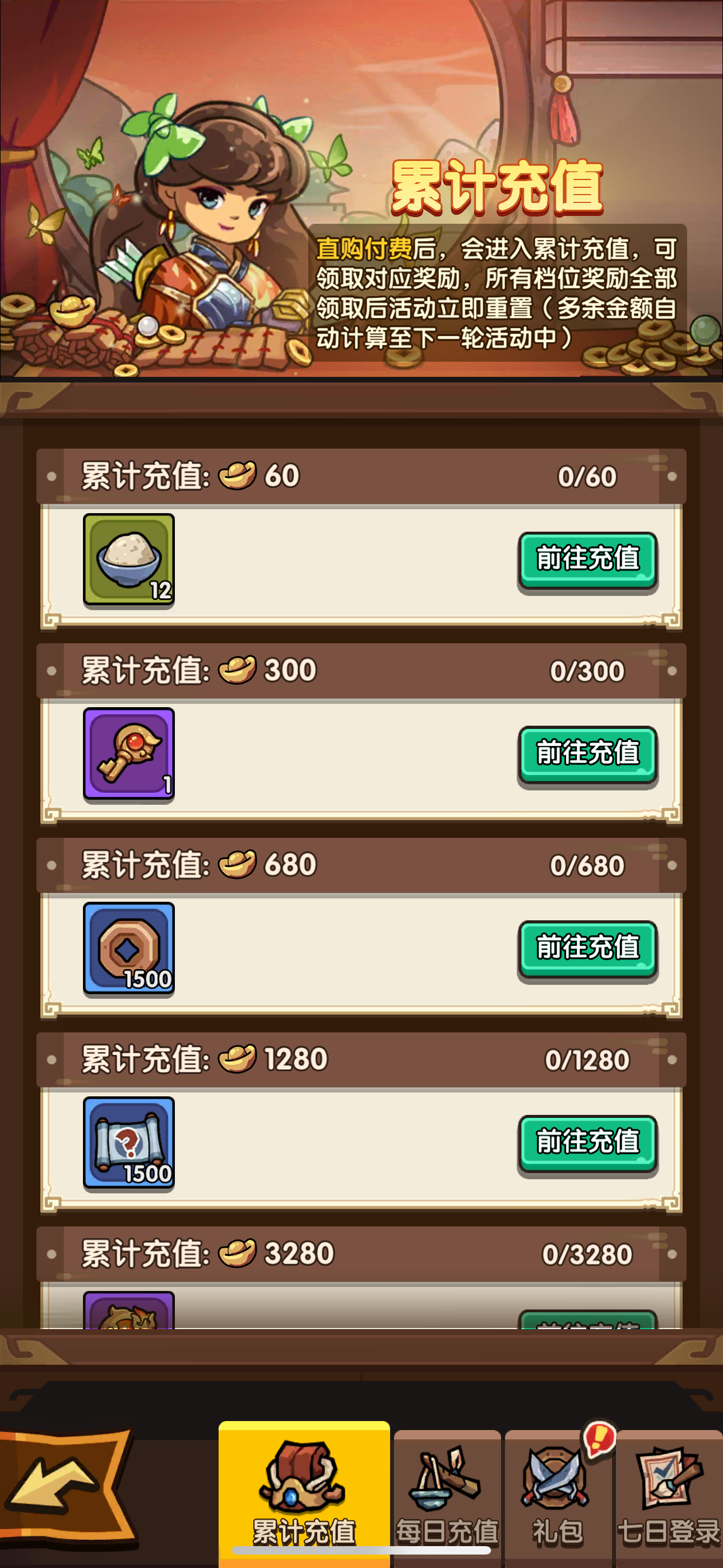723x1568 pixels.
Task: Select the rice bowl reward icon x12
Action: pyautogui.click(x=128, y=561)
